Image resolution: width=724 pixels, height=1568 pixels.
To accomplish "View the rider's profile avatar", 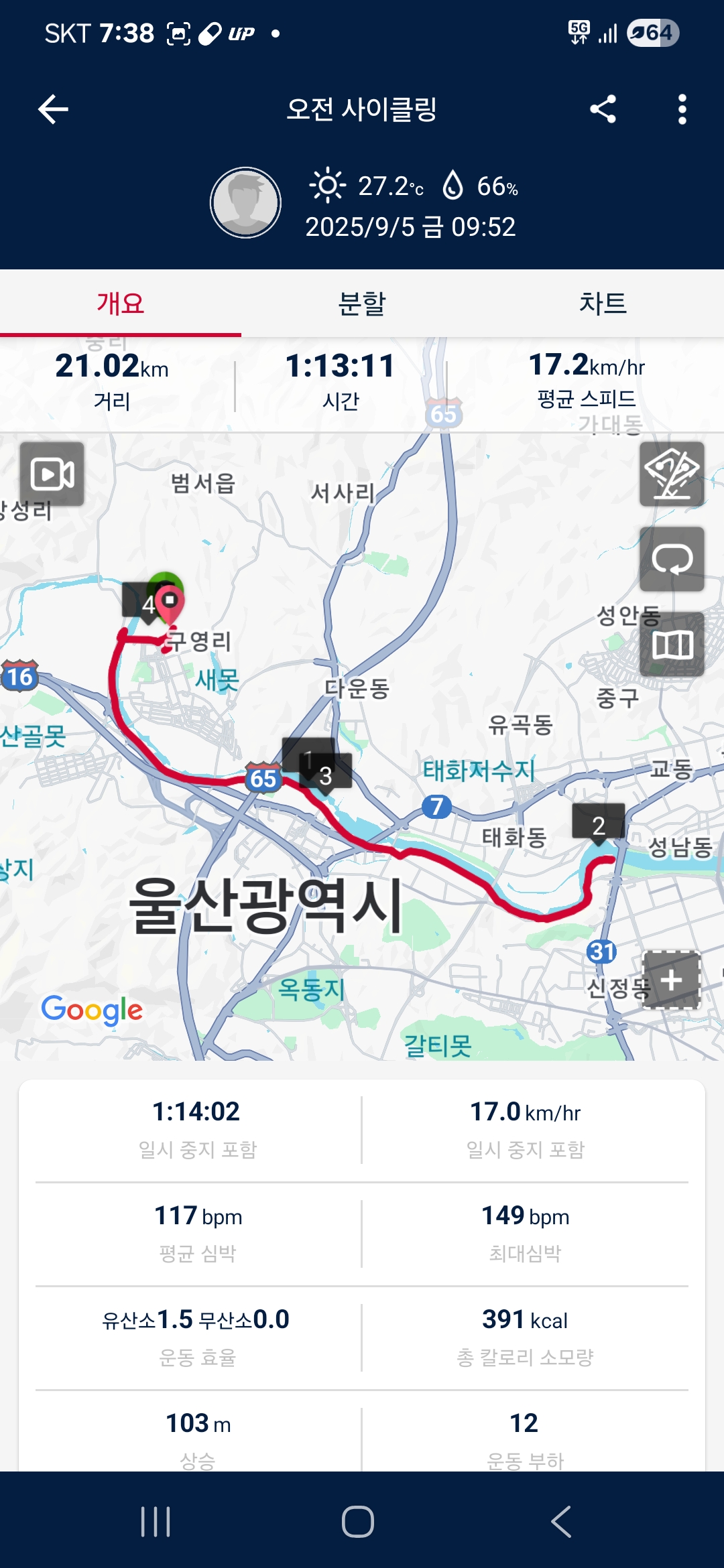I will (247, 201).
